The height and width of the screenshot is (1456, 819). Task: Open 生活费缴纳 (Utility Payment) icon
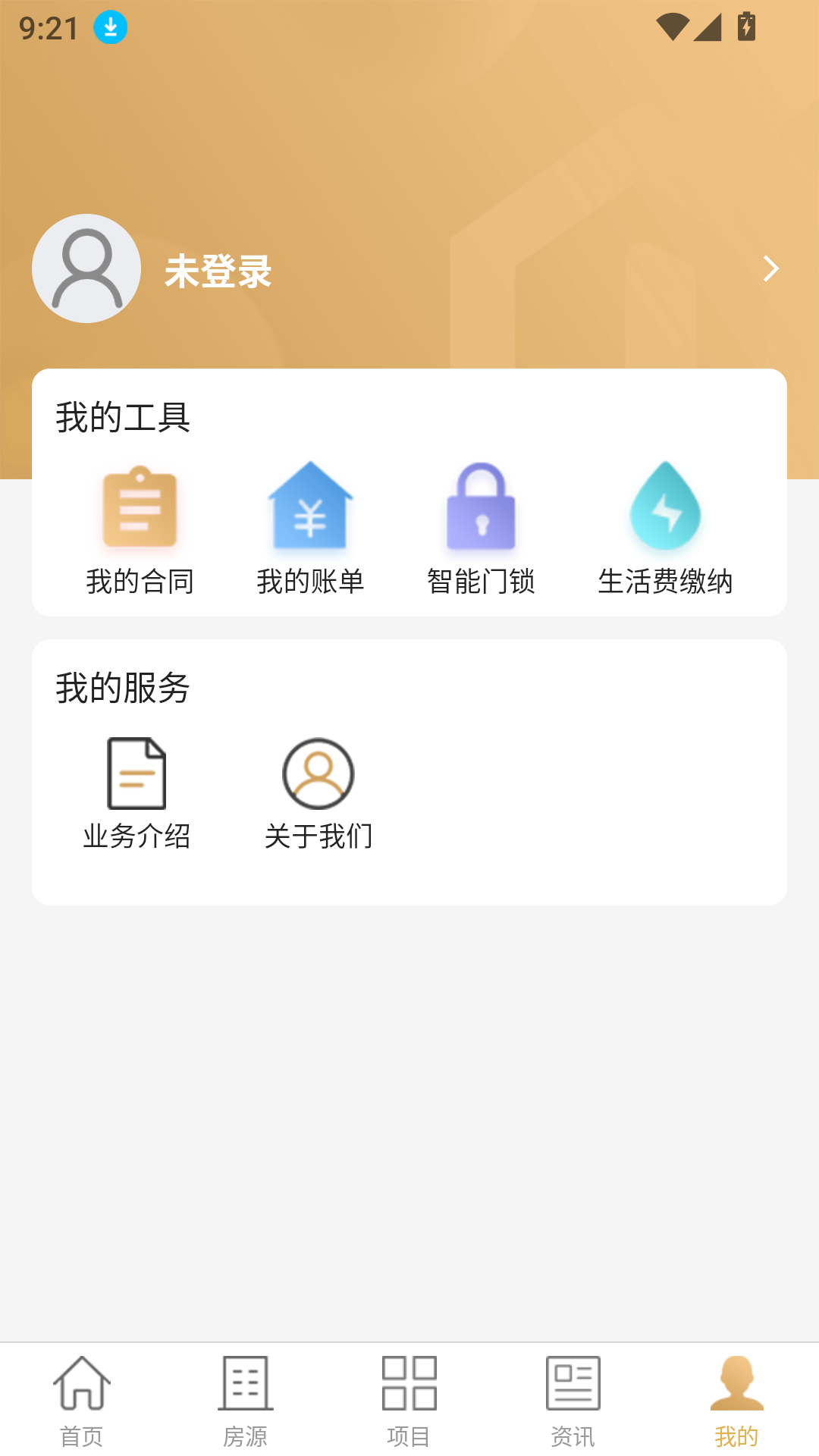click(x=665, y=512)
